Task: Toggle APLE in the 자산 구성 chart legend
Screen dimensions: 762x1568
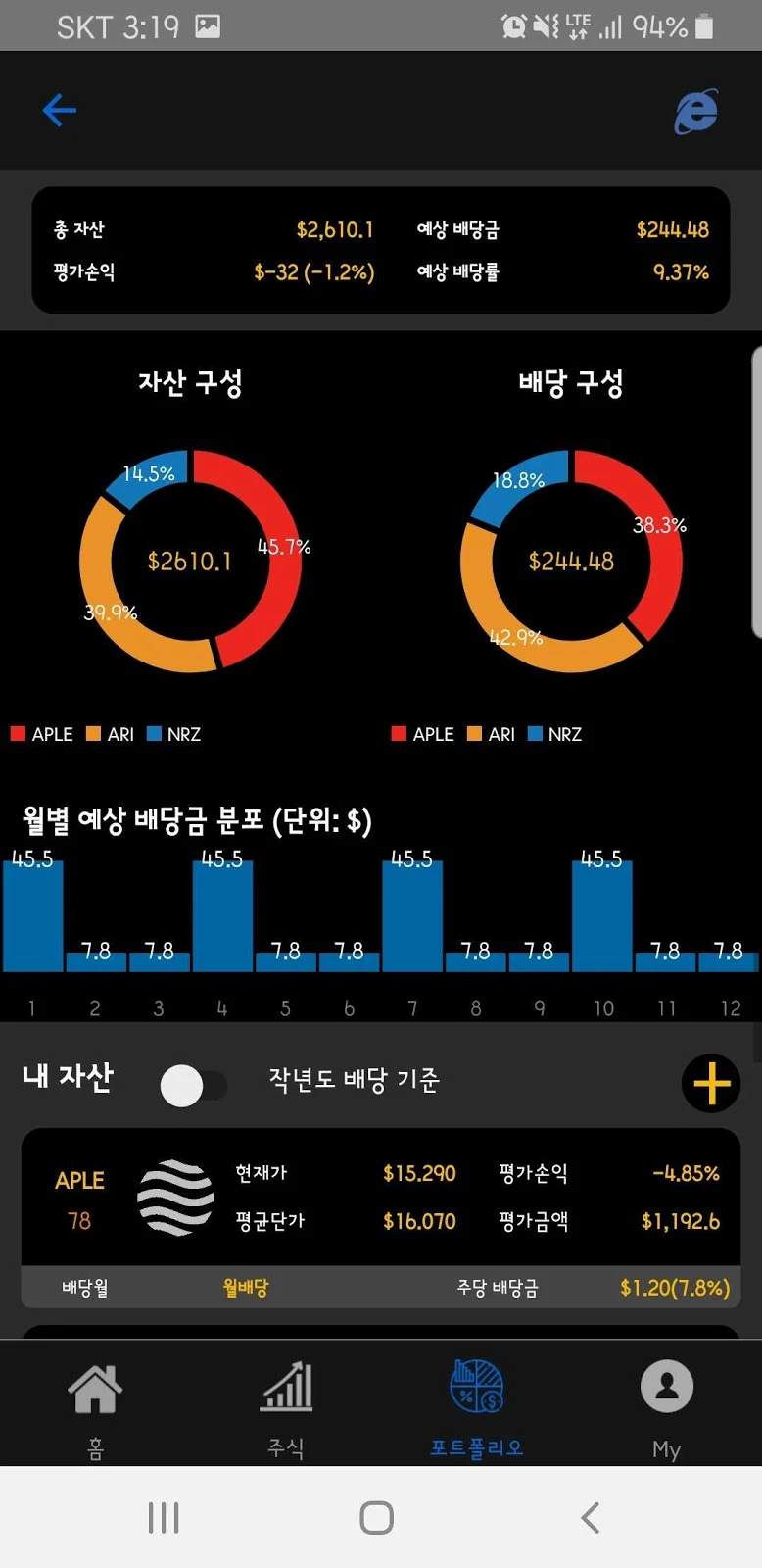Action: coord(41,733)
